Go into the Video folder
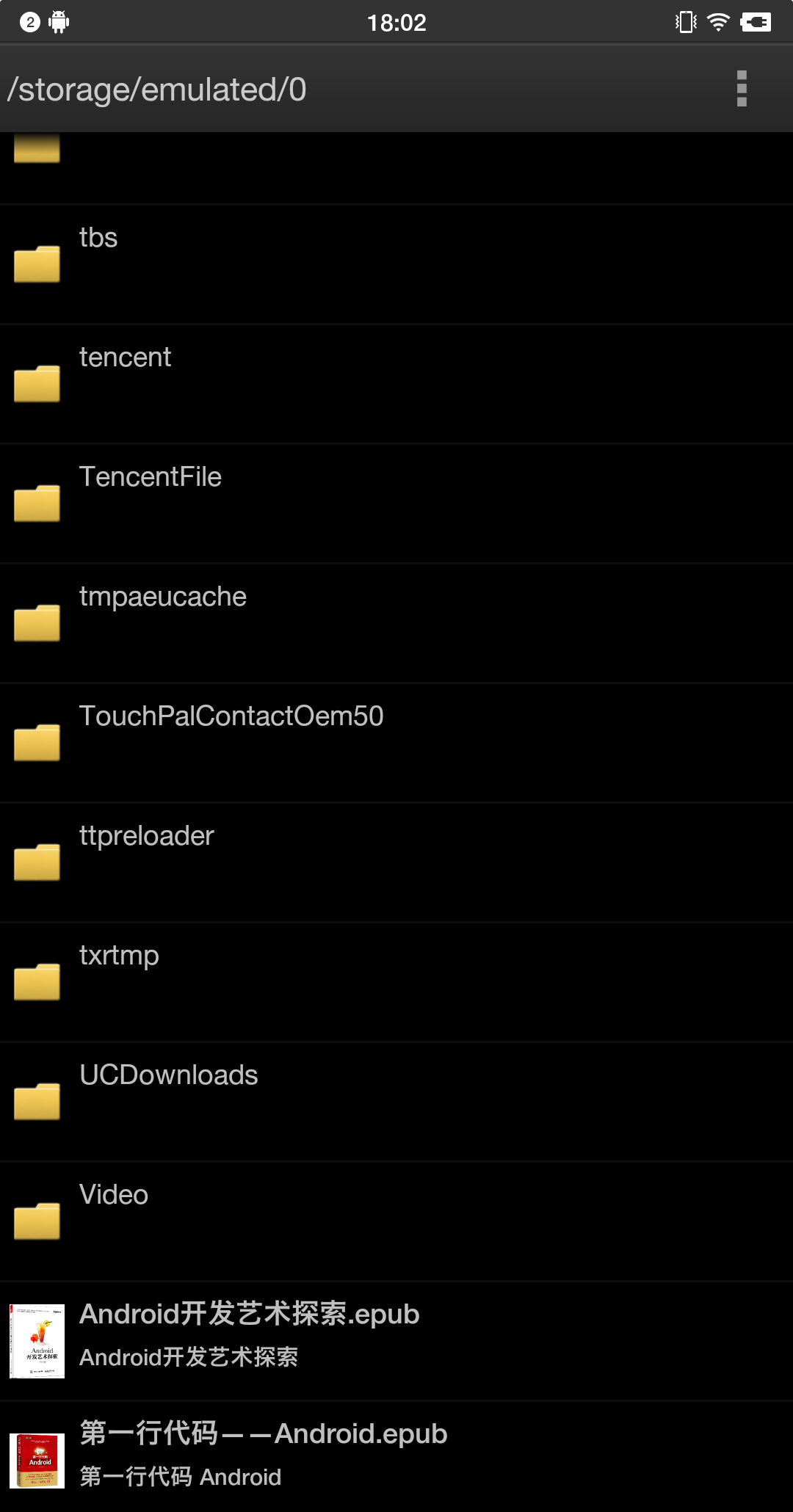This screenshot has width=793, height=1512. pos(396,1221)
